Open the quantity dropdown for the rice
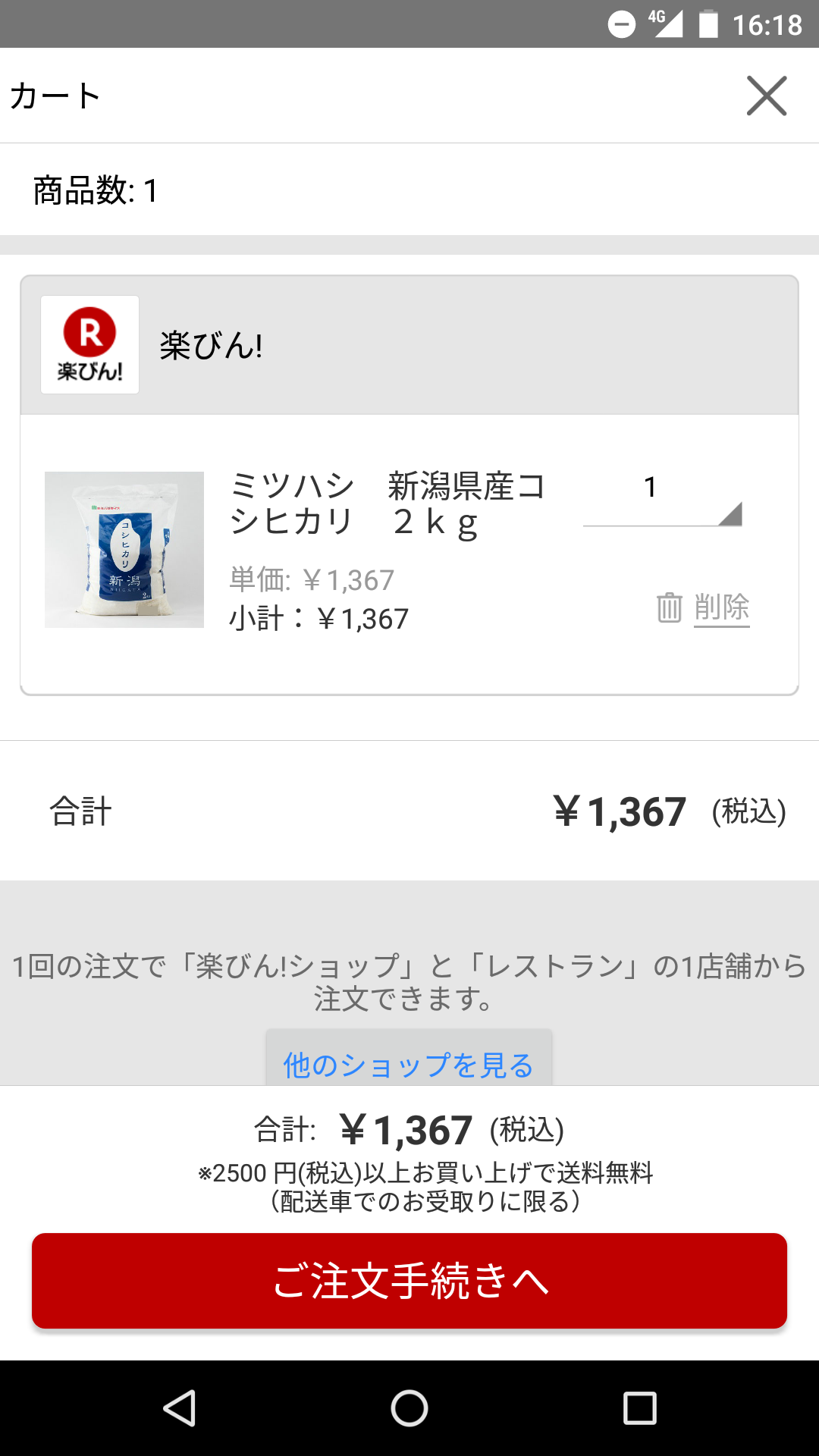 [662, 500]
